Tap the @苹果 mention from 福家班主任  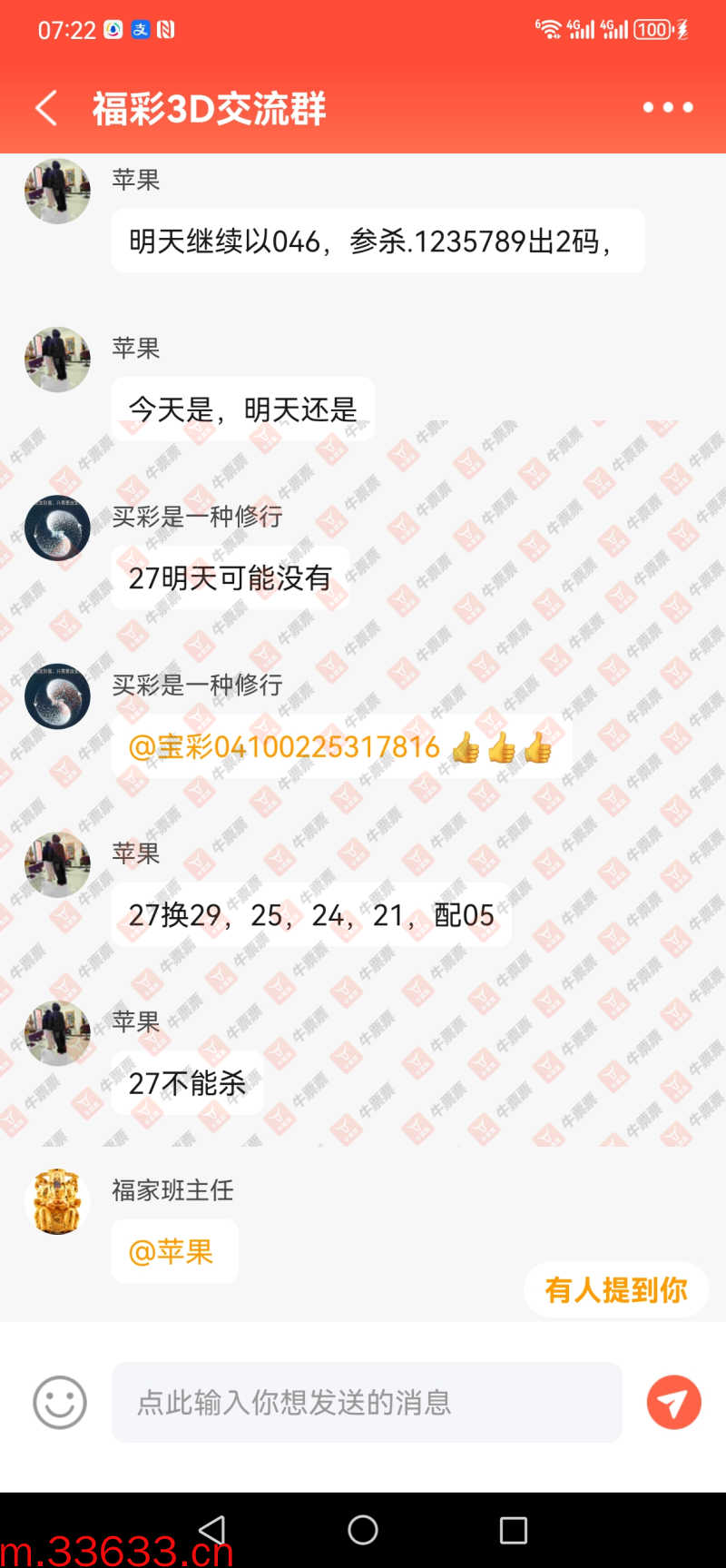[172, 1252]
